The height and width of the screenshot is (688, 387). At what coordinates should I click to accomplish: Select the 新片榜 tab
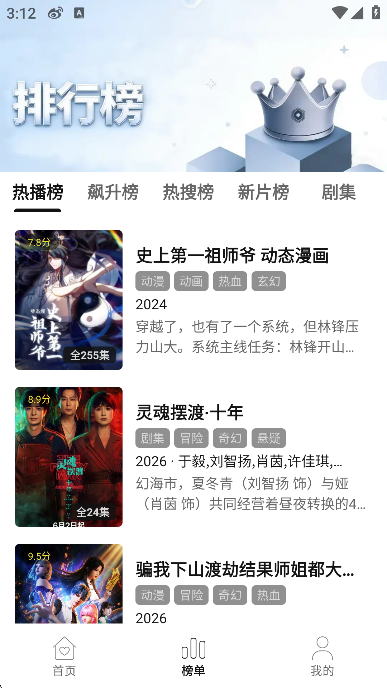point(263,192)
